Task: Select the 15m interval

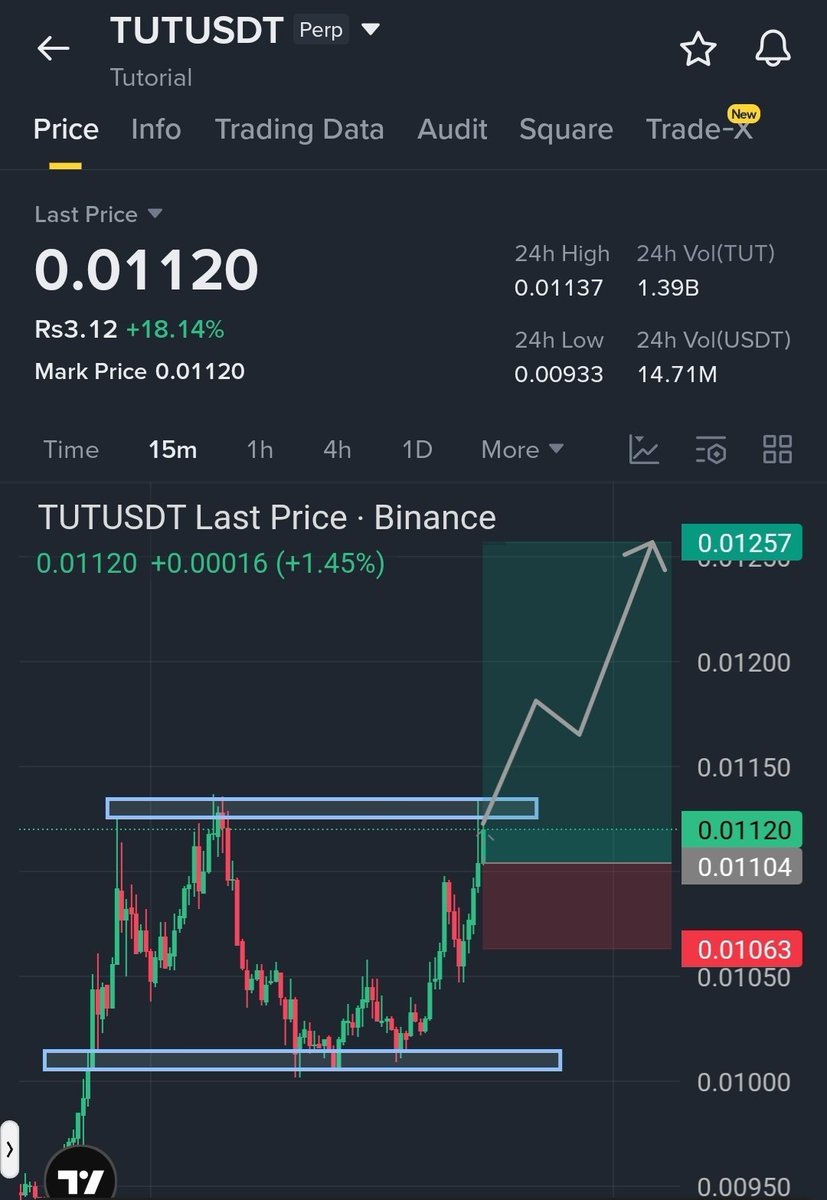Action: pyautogui.click(x=172, y=450)
